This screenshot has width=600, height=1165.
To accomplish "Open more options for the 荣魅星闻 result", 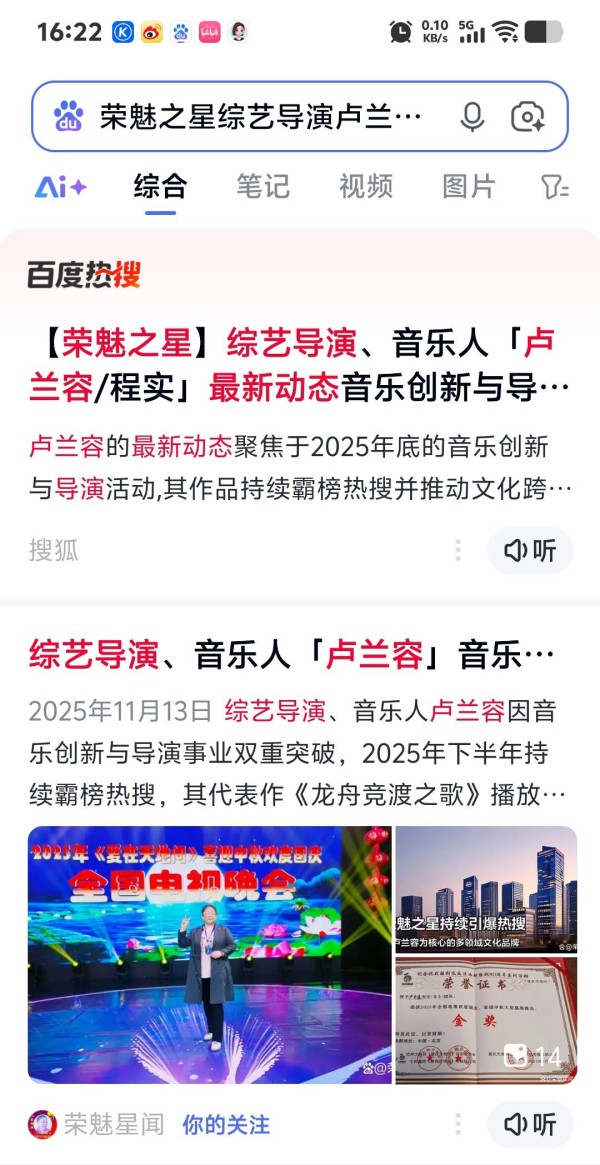I will click(458, 1125).
